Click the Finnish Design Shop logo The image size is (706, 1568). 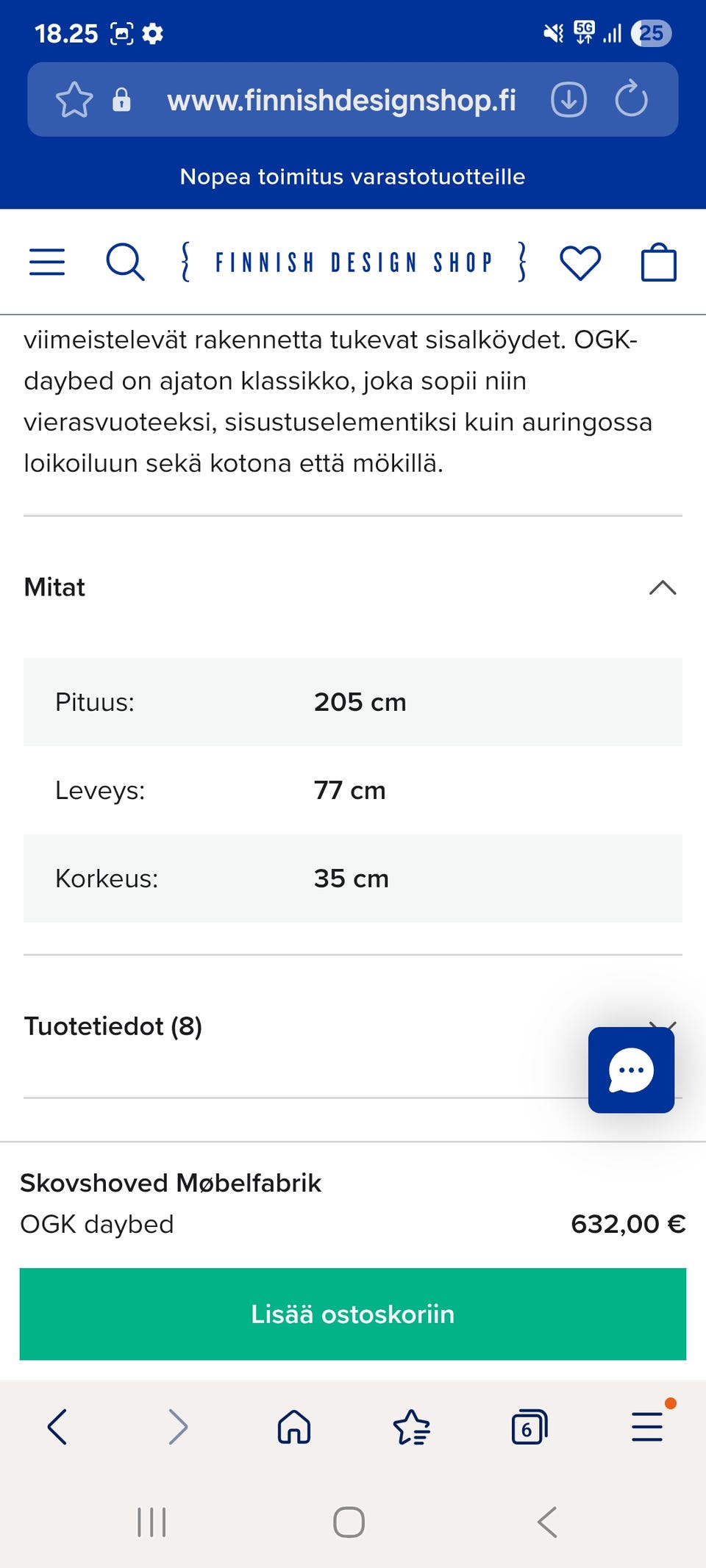tap(353, 261)
